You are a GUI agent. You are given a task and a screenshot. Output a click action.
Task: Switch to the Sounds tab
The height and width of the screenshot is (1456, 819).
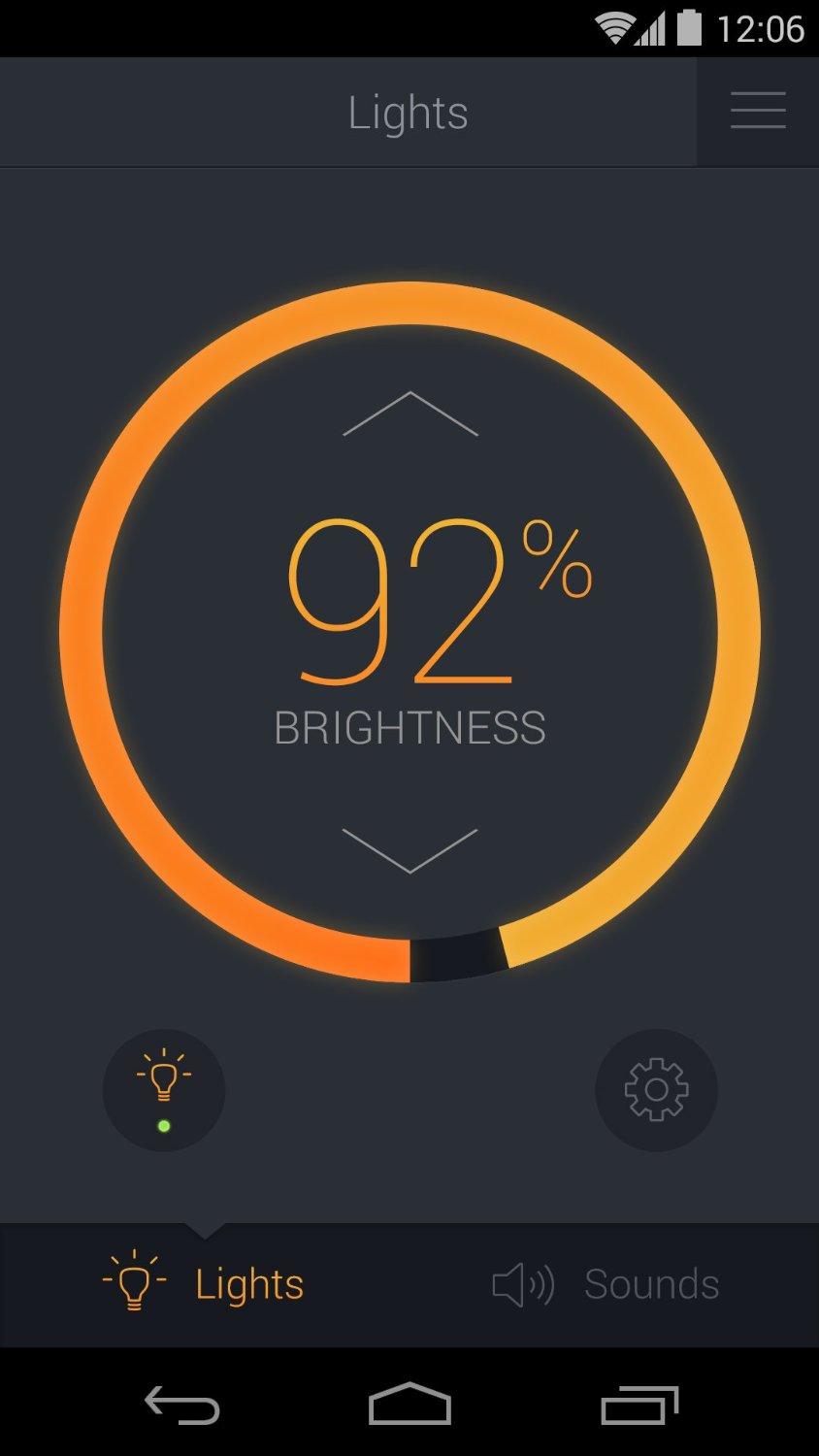607,1285
